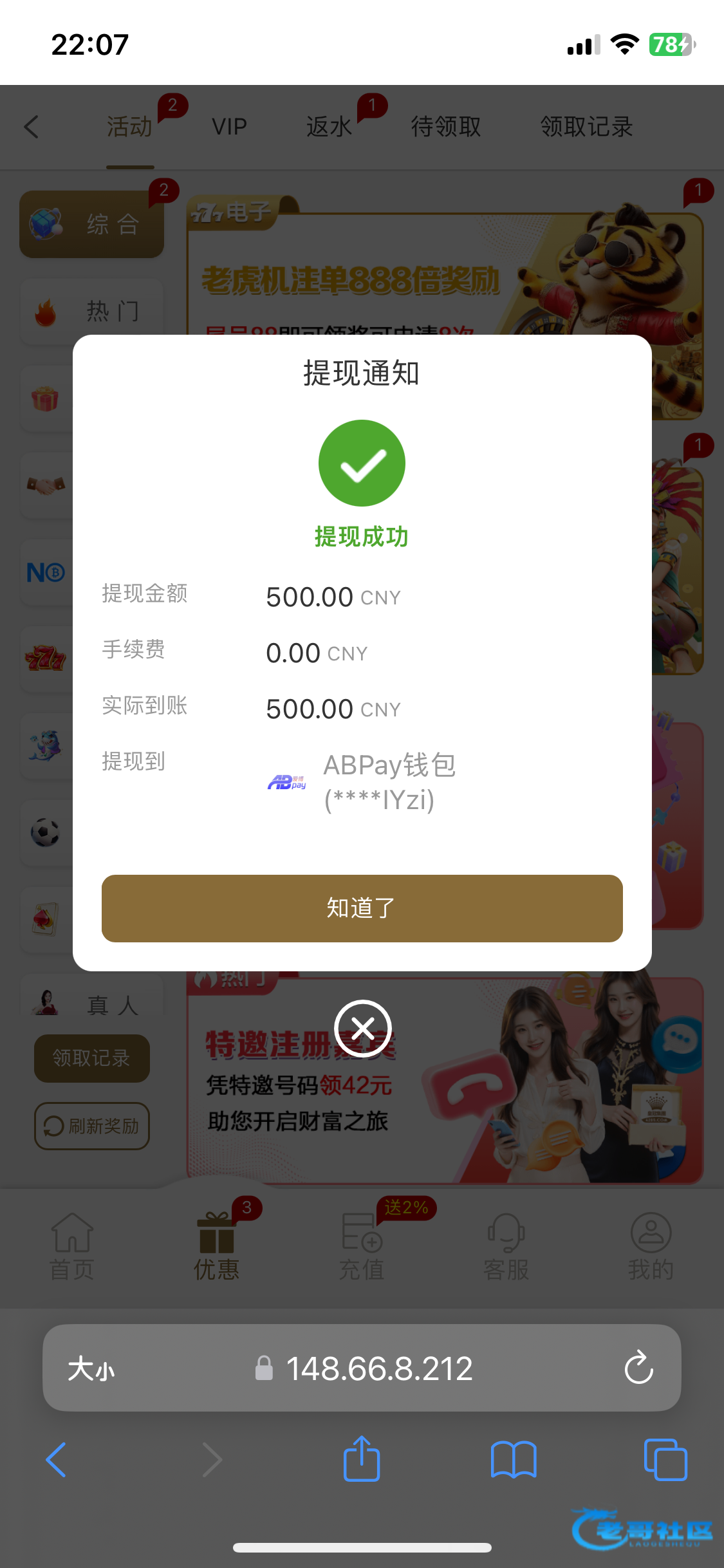Go back in Safari browser
This screenshot has height=1568, width=724.
[56, 1459]
